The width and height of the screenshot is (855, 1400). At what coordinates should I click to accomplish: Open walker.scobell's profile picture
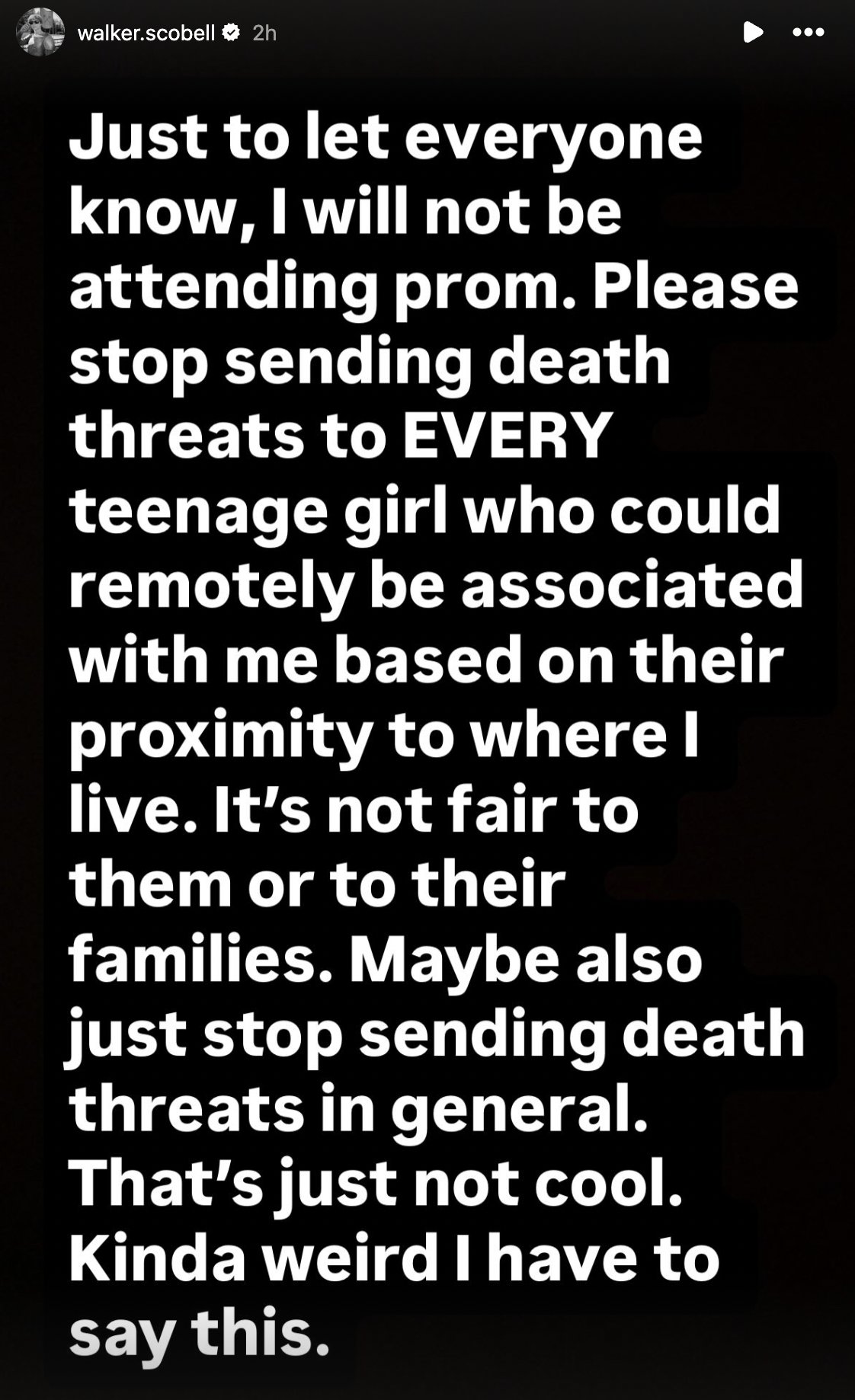40,32
